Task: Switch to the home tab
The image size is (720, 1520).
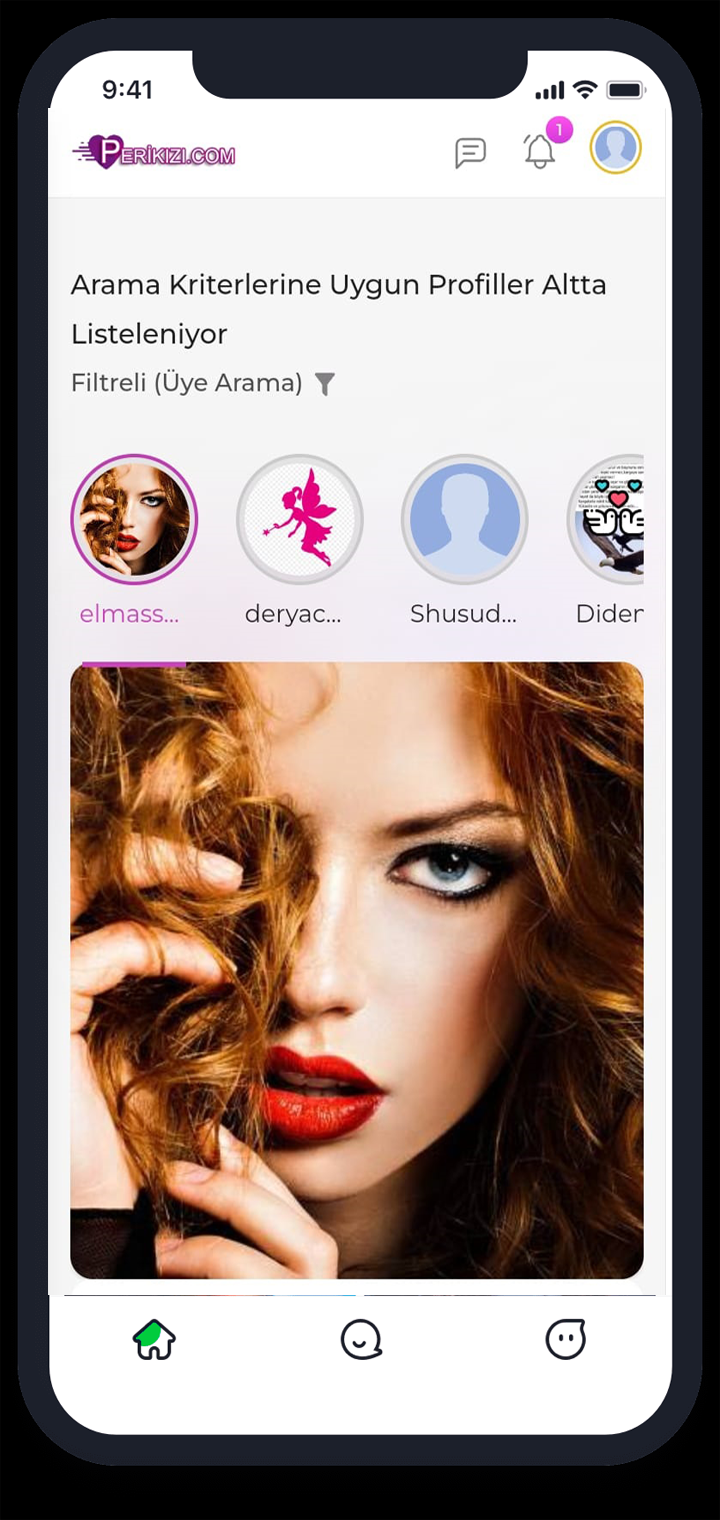Action: [x=155, y=1340]
